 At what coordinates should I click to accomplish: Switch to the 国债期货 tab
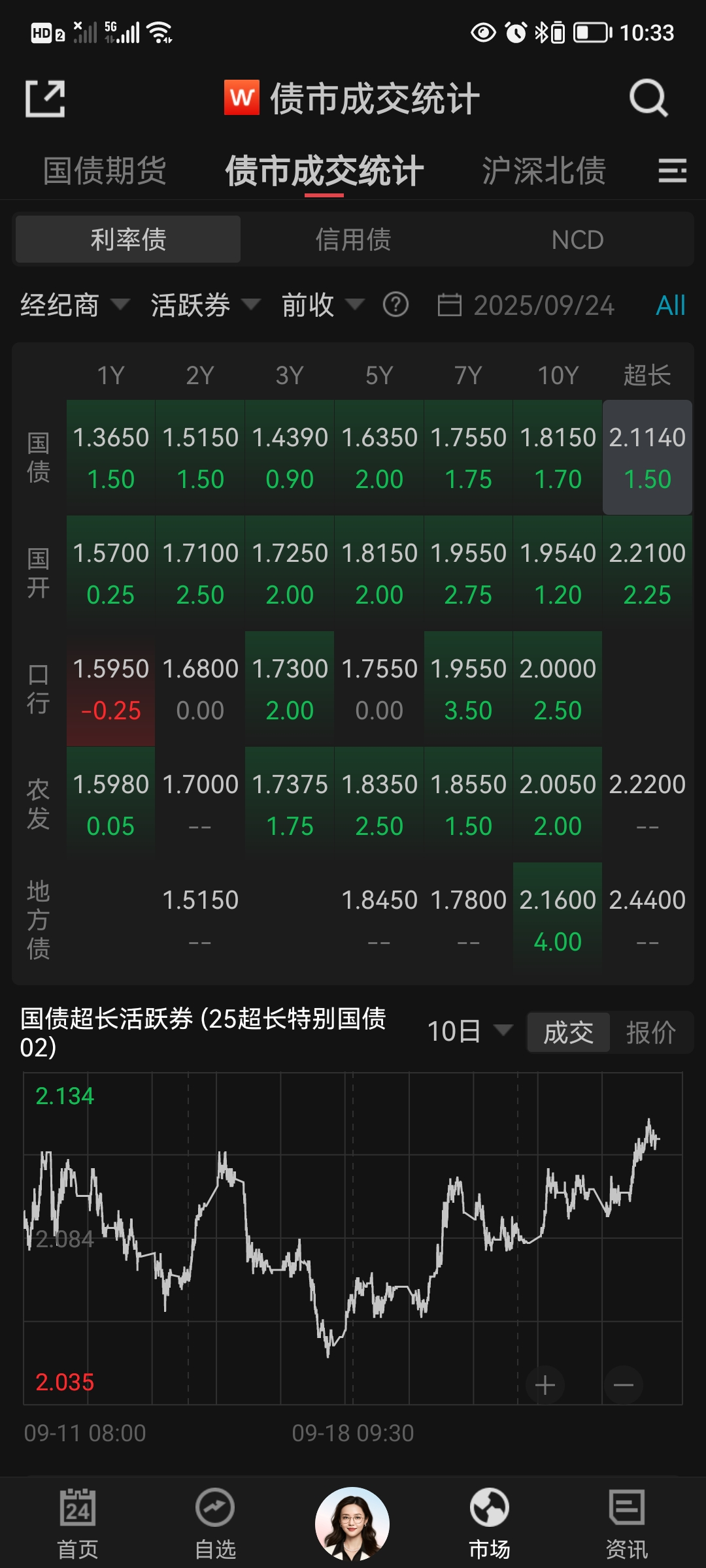tap(105, 171)
